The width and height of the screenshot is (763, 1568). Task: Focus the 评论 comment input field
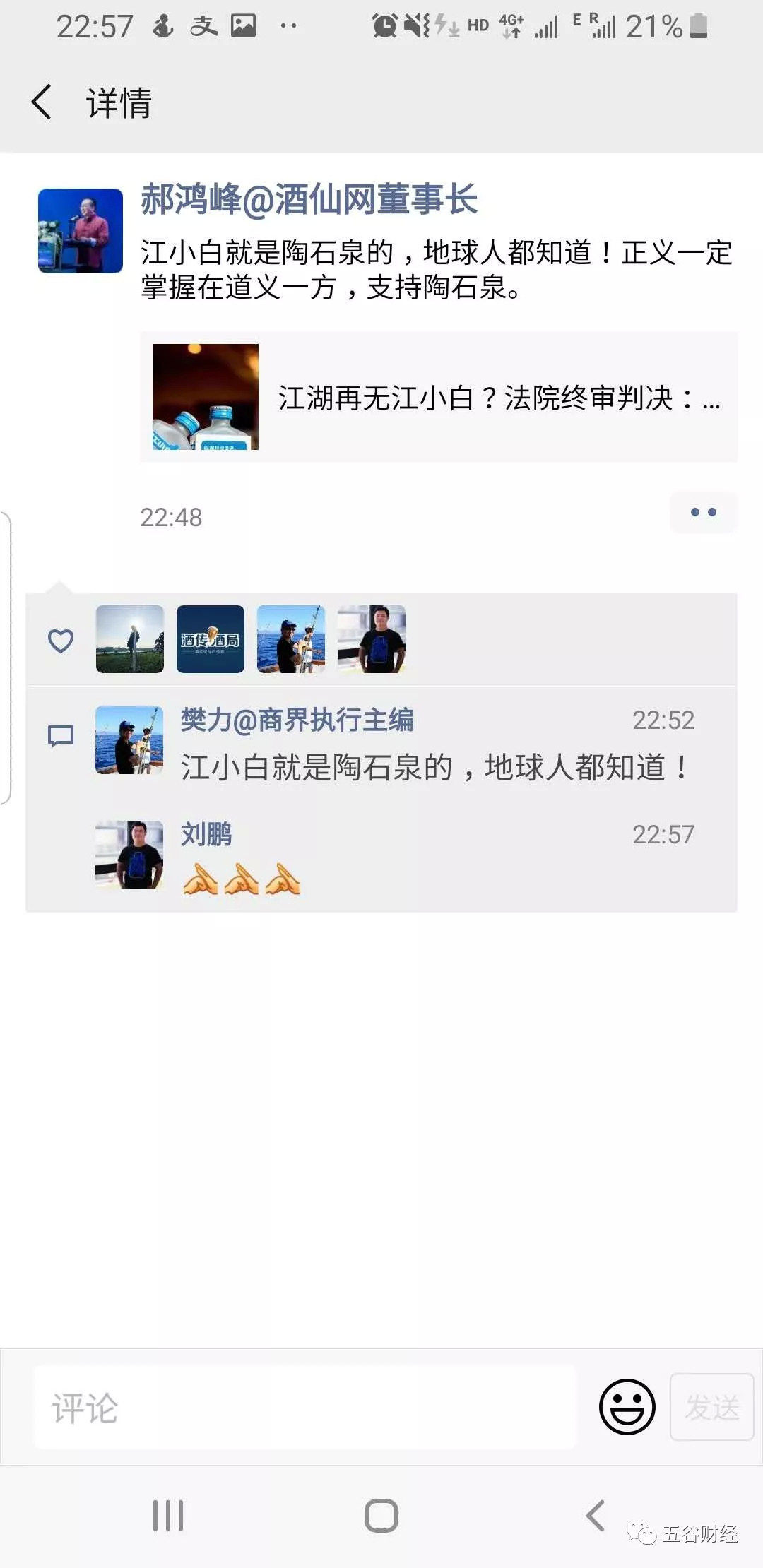tap(304, 1408)
